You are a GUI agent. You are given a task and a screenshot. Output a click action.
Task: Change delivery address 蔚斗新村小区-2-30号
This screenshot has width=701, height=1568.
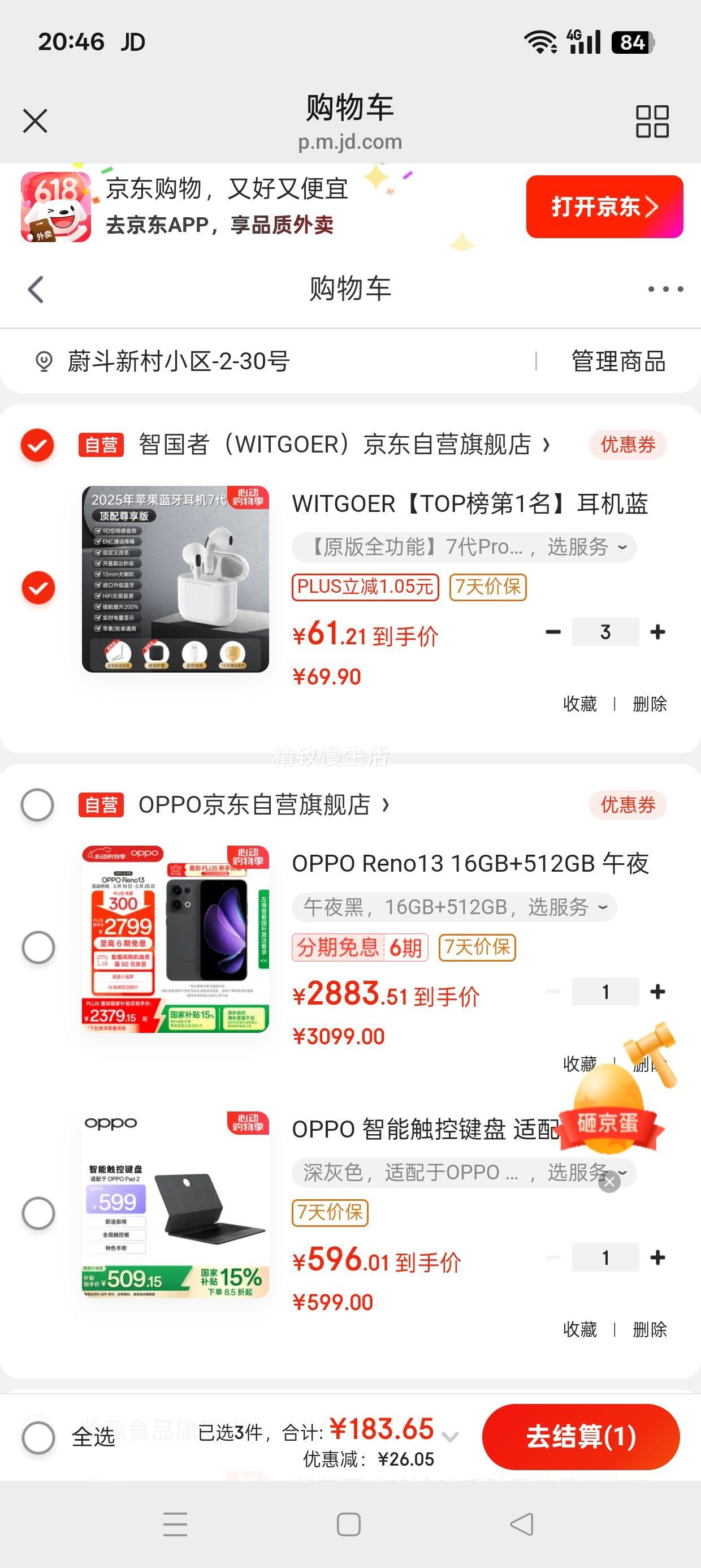pos(178,361)
